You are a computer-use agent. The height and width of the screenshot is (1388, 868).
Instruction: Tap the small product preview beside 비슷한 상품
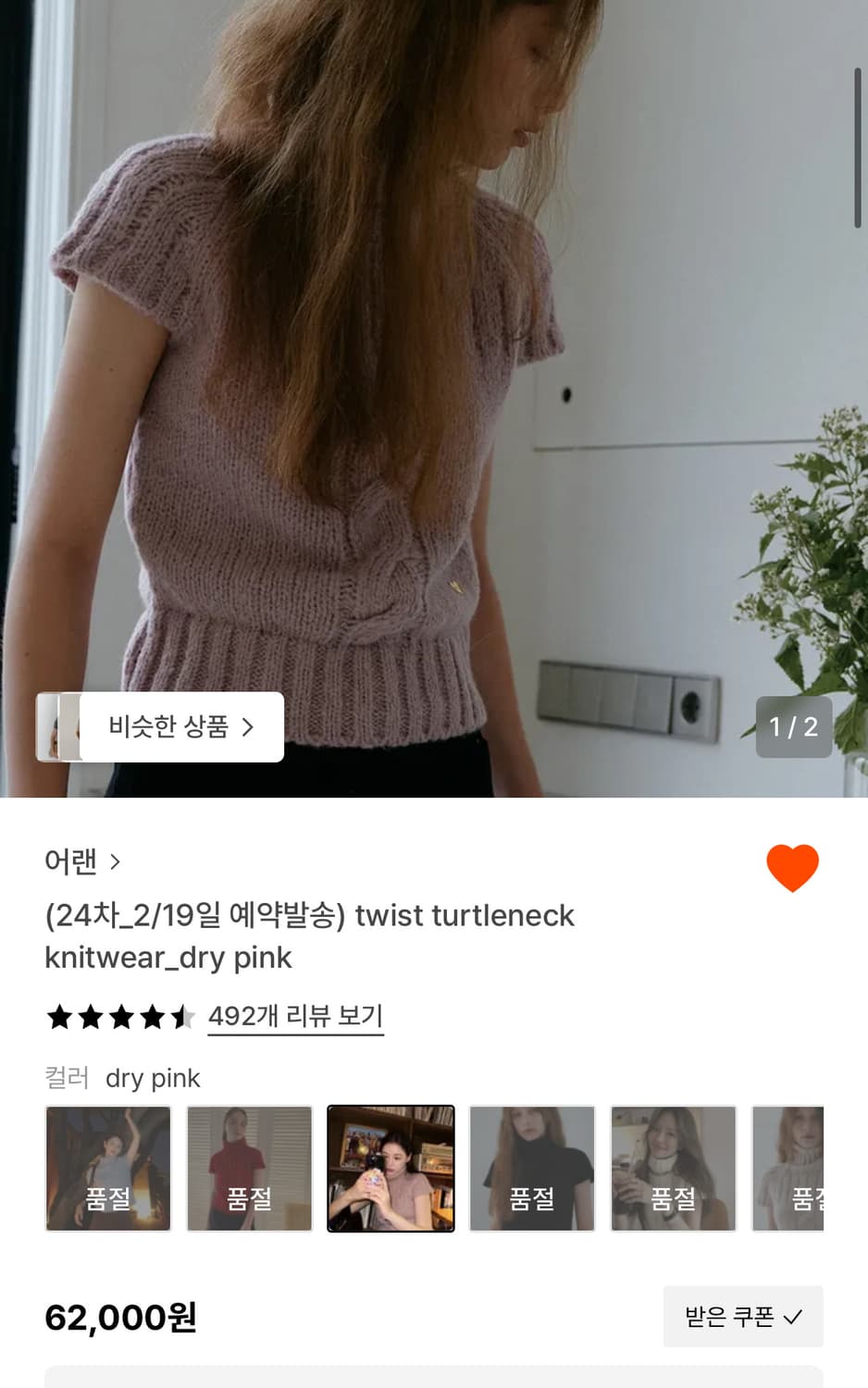click(x=59, y=727)
